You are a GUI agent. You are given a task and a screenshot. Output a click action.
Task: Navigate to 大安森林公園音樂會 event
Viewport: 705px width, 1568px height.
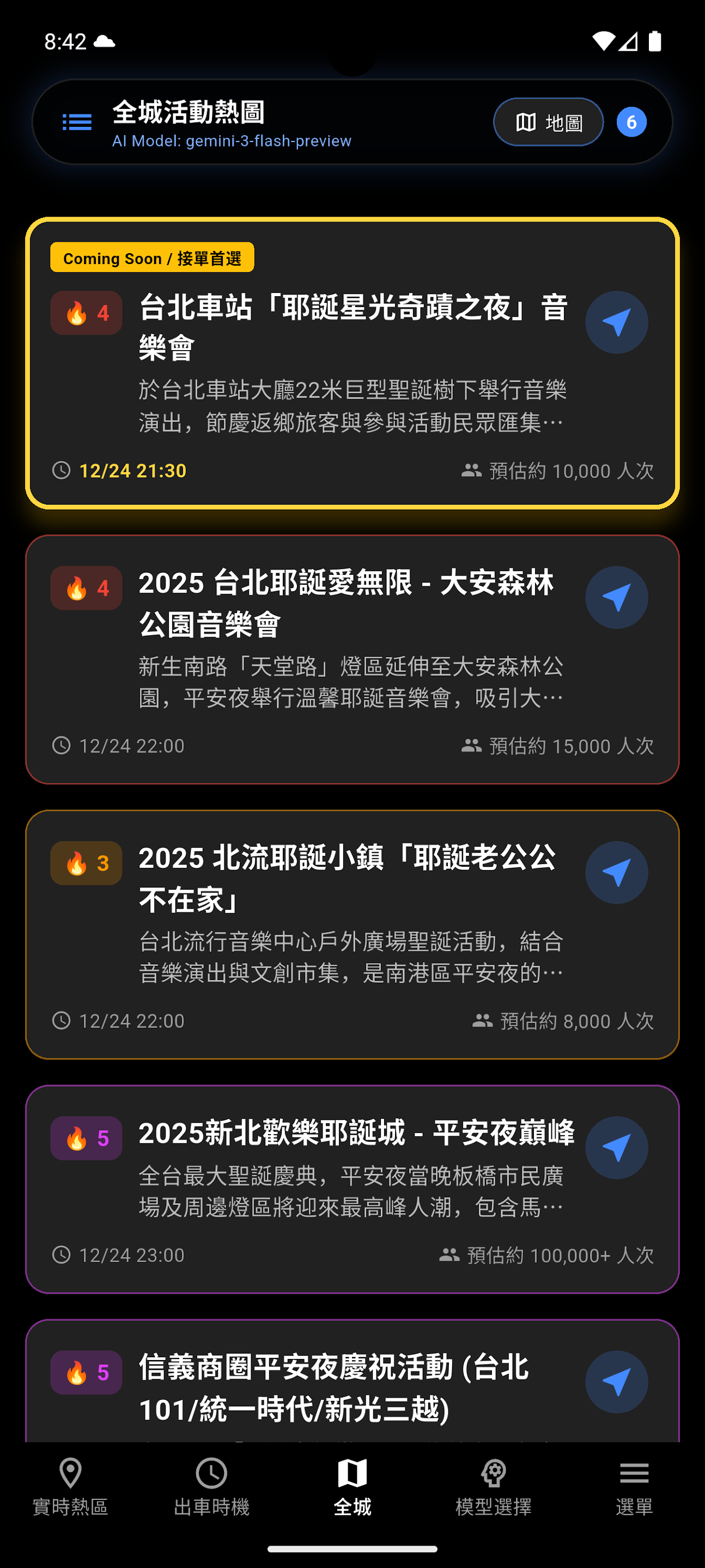click(x=616, y=598)
